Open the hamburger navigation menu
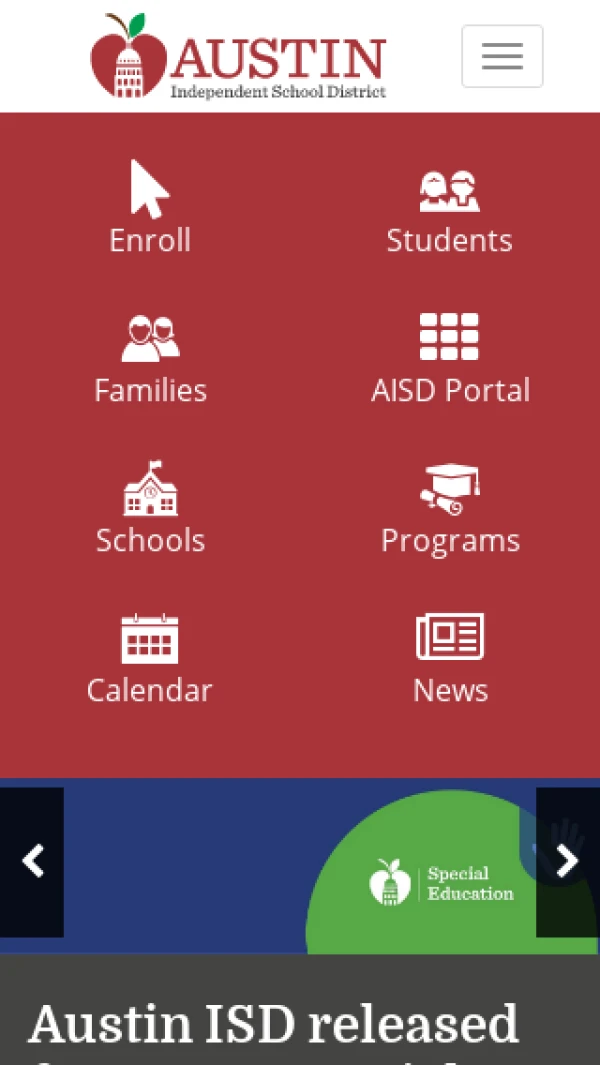This screenshot has width=600, height=1065. pos(502,56)
